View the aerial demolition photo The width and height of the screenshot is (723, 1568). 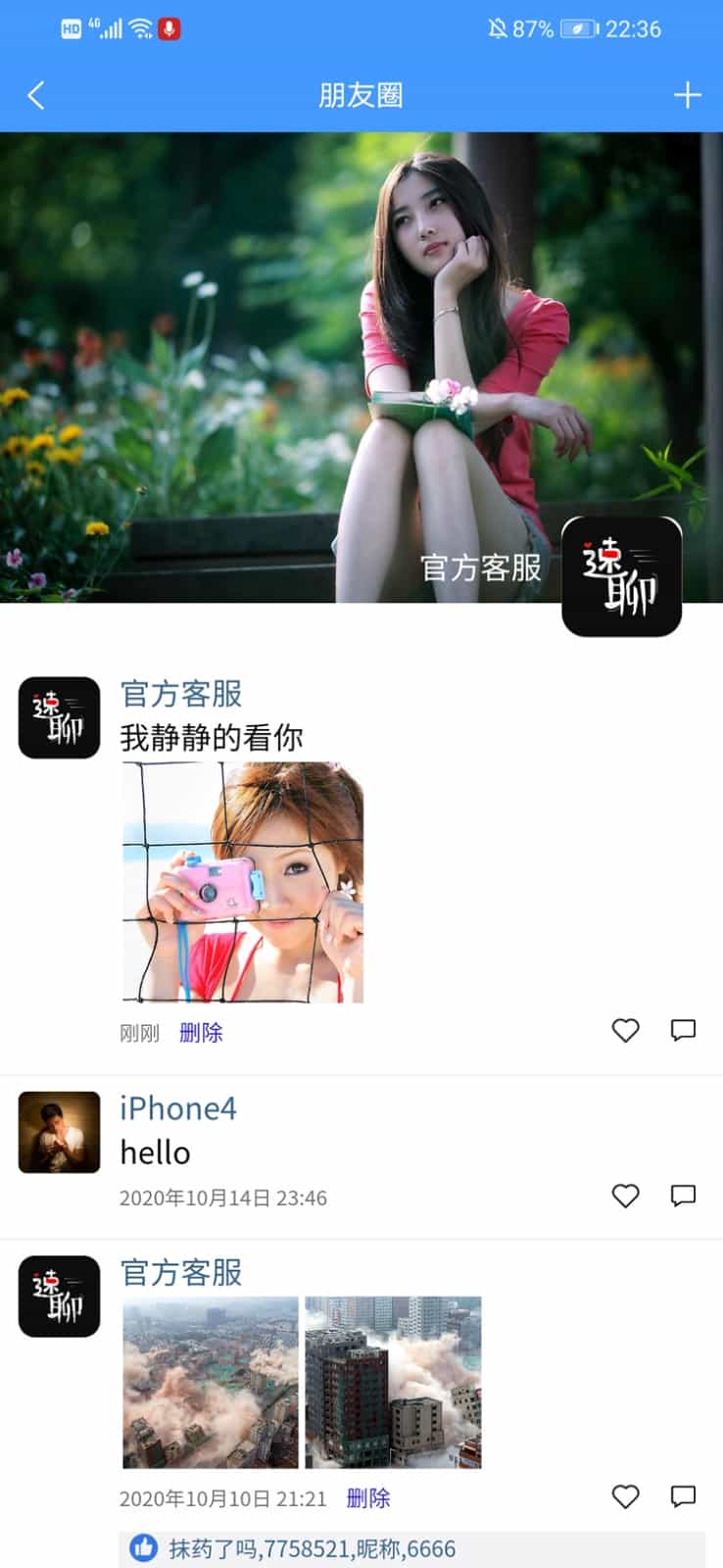210,1382
